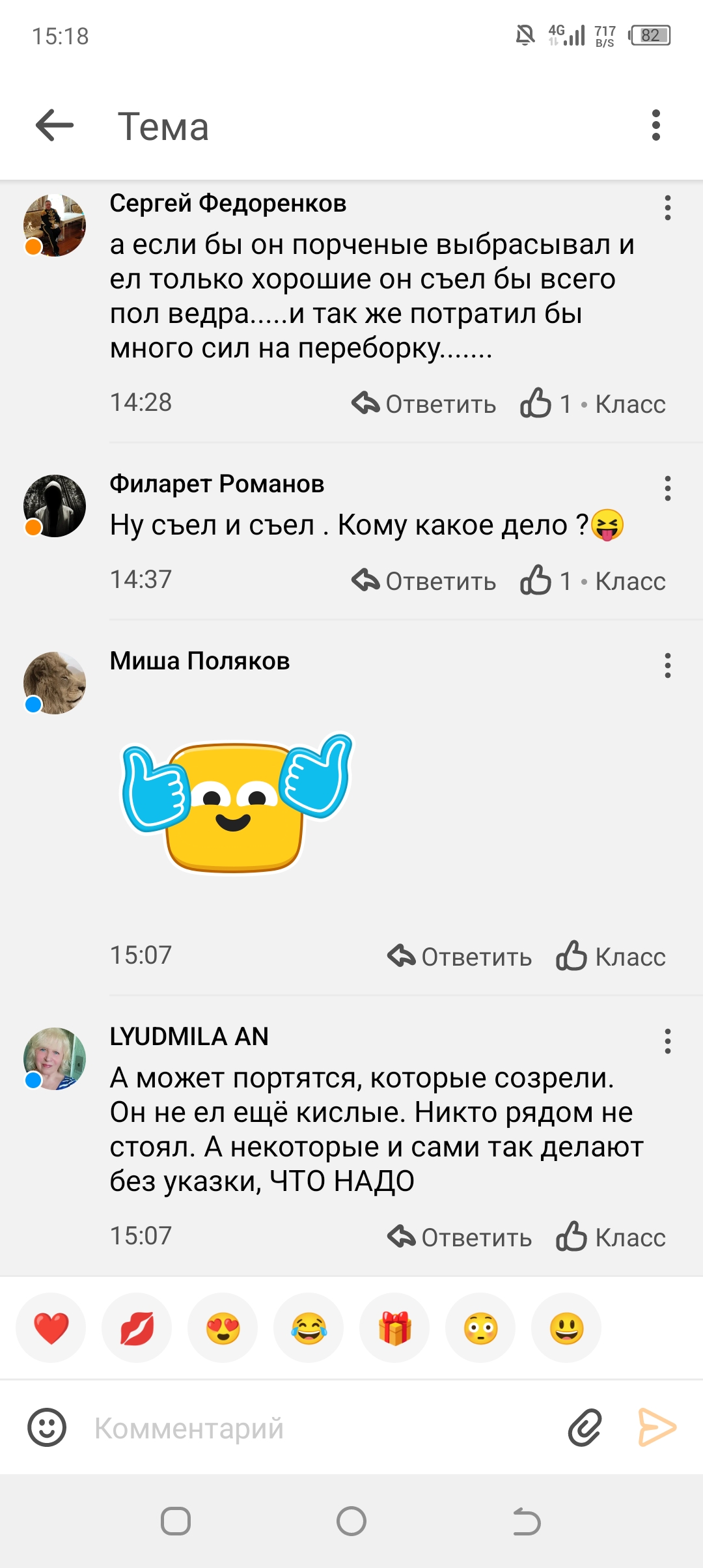The height and width of the screenshot is (1568, 703).
Task: Like Сергей Федоренков's comment with Класс
Action: coord(593,404)
